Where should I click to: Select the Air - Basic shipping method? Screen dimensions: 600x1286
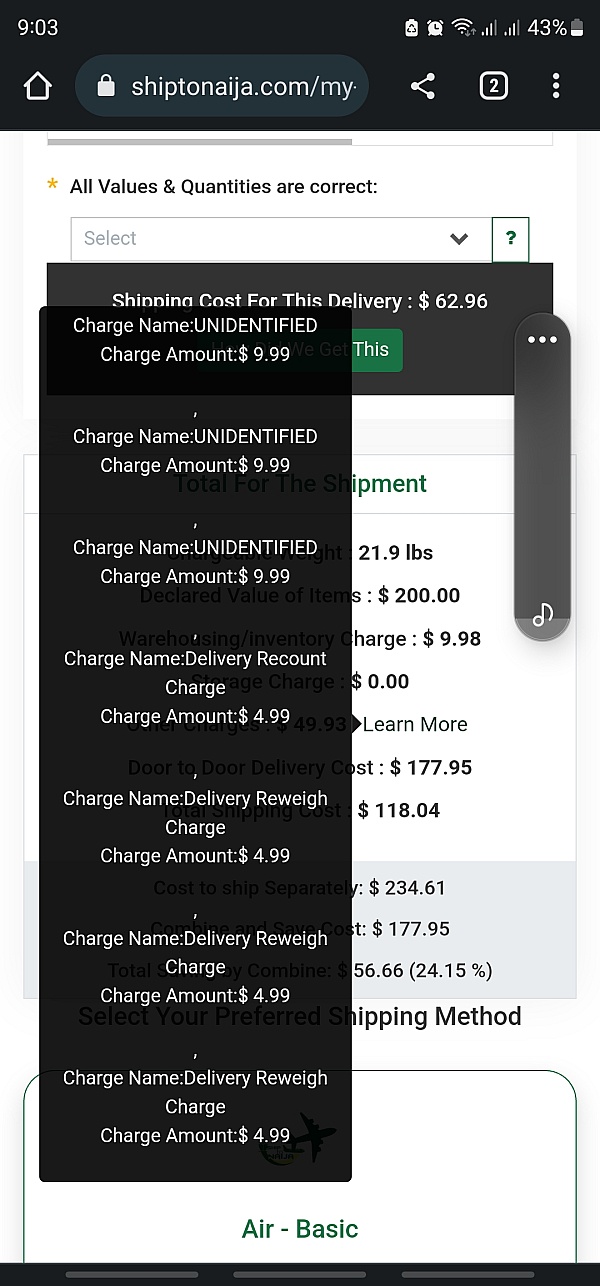click(x=300, y=1228)
